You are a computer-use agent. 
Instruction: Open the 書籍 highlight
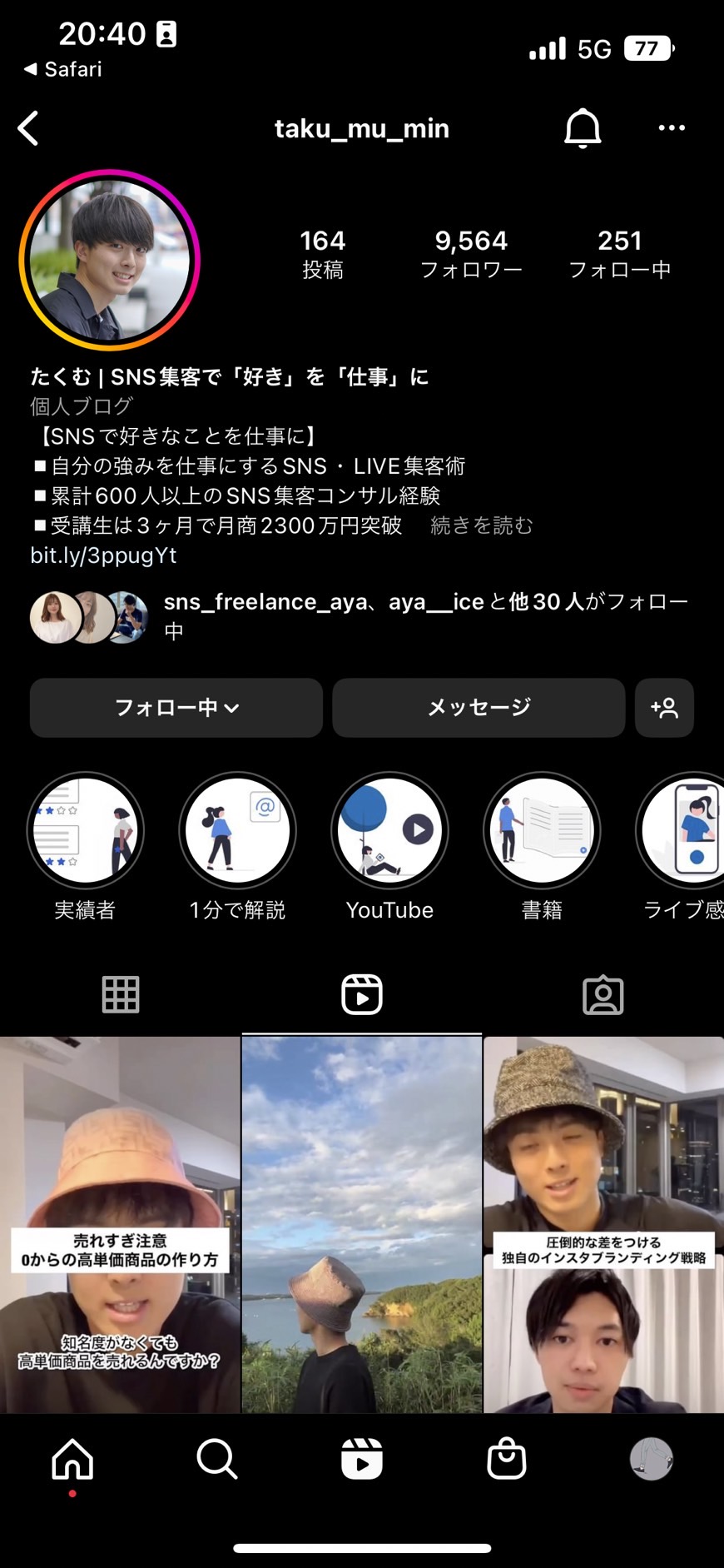point(542,846)
